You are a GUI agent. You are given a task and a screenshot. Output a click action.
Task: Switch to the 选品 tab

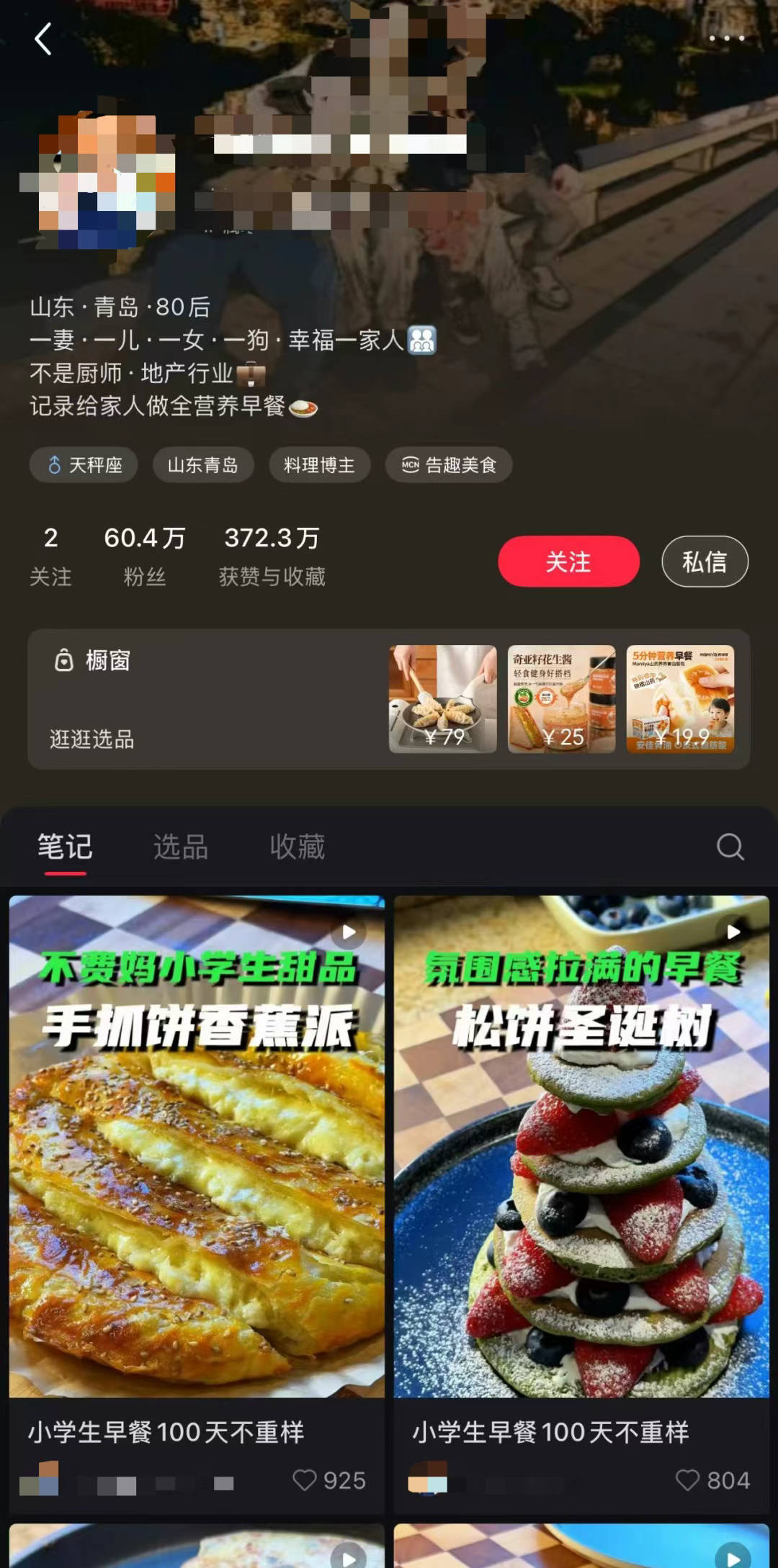coord(181,847)
